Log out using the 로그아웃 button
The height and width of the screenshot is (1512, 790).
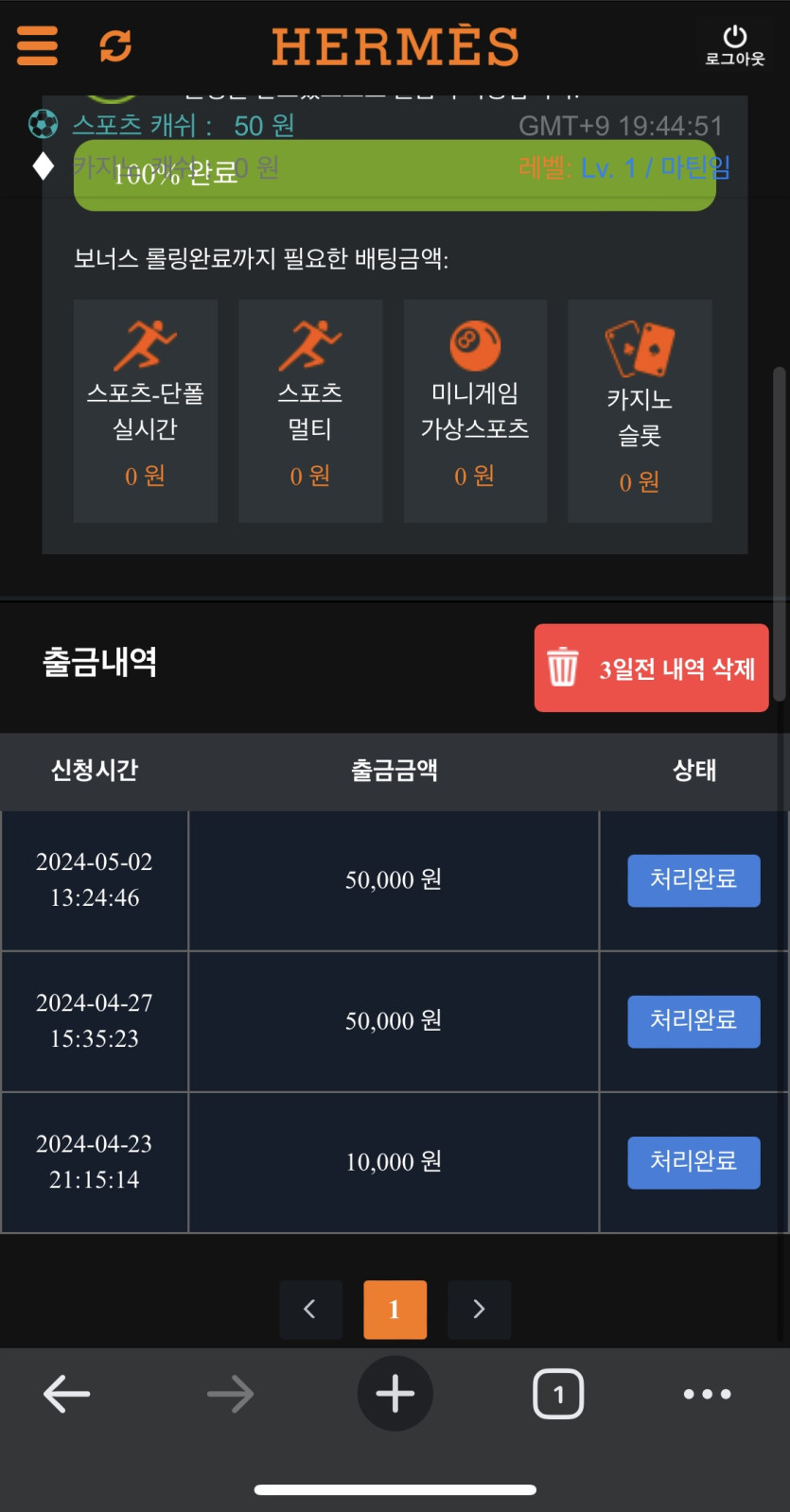[734, 45]
